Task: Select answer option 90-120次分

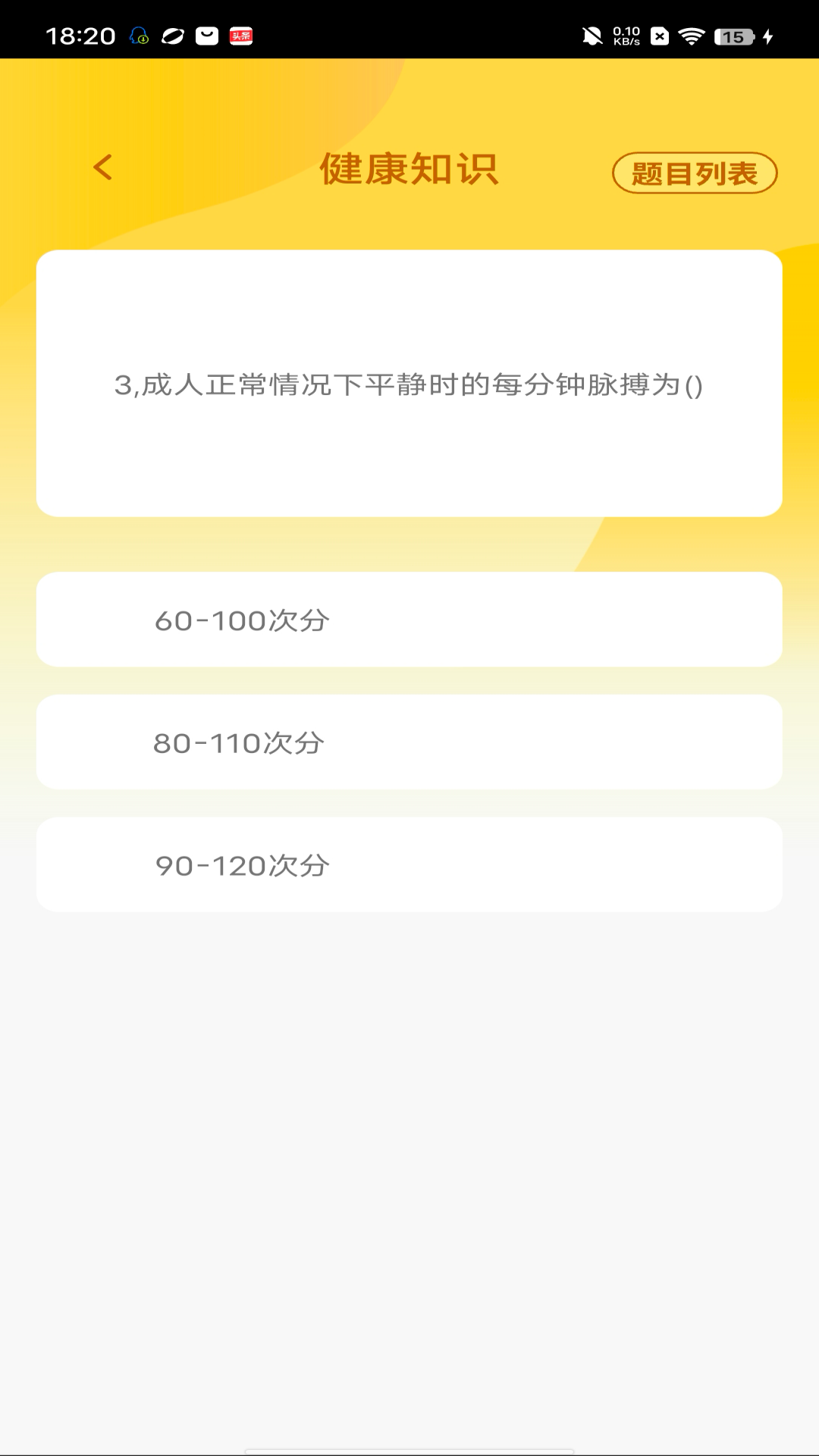Action: coord(409,864)
